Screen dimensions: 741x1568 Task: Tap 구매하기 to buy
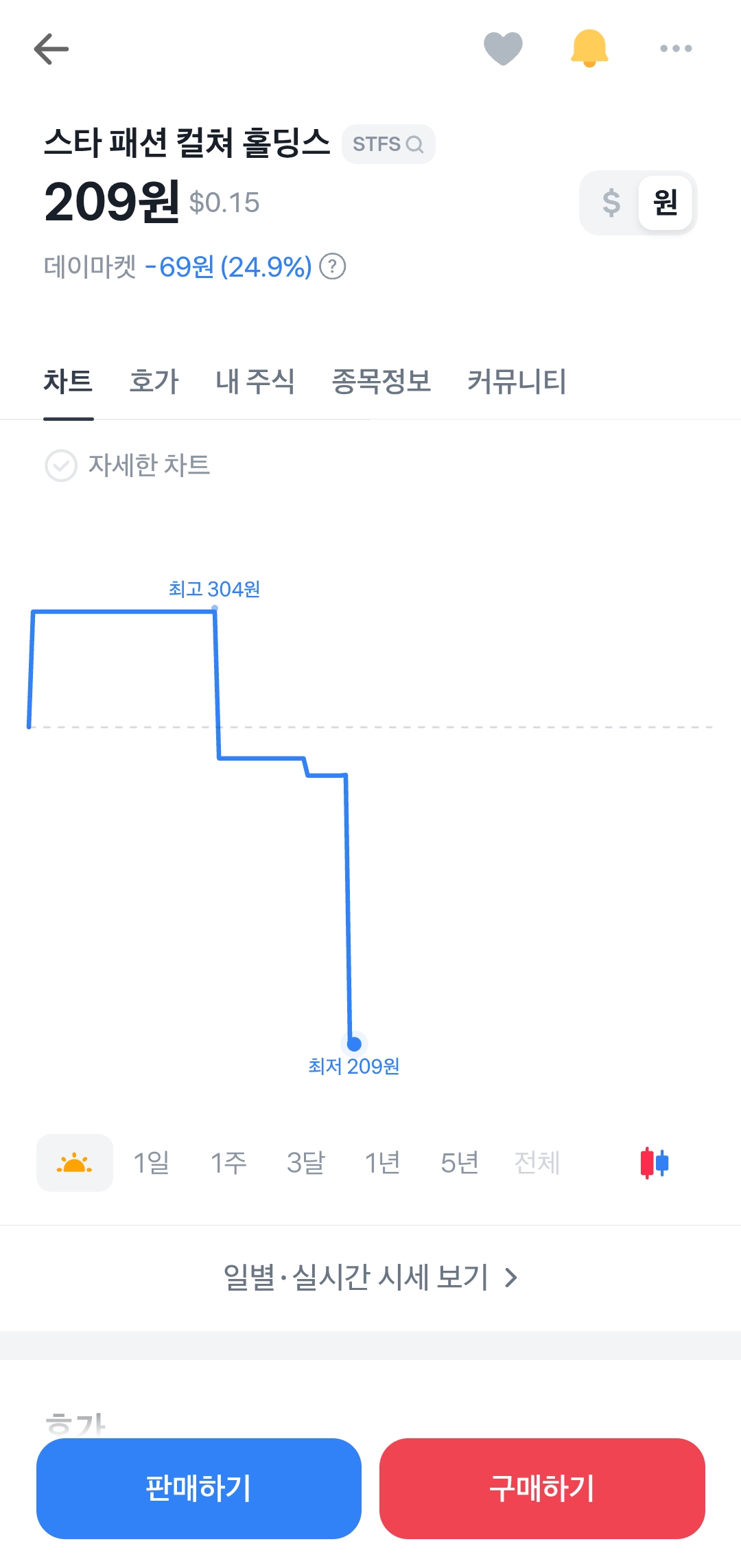pos(542,1488)
